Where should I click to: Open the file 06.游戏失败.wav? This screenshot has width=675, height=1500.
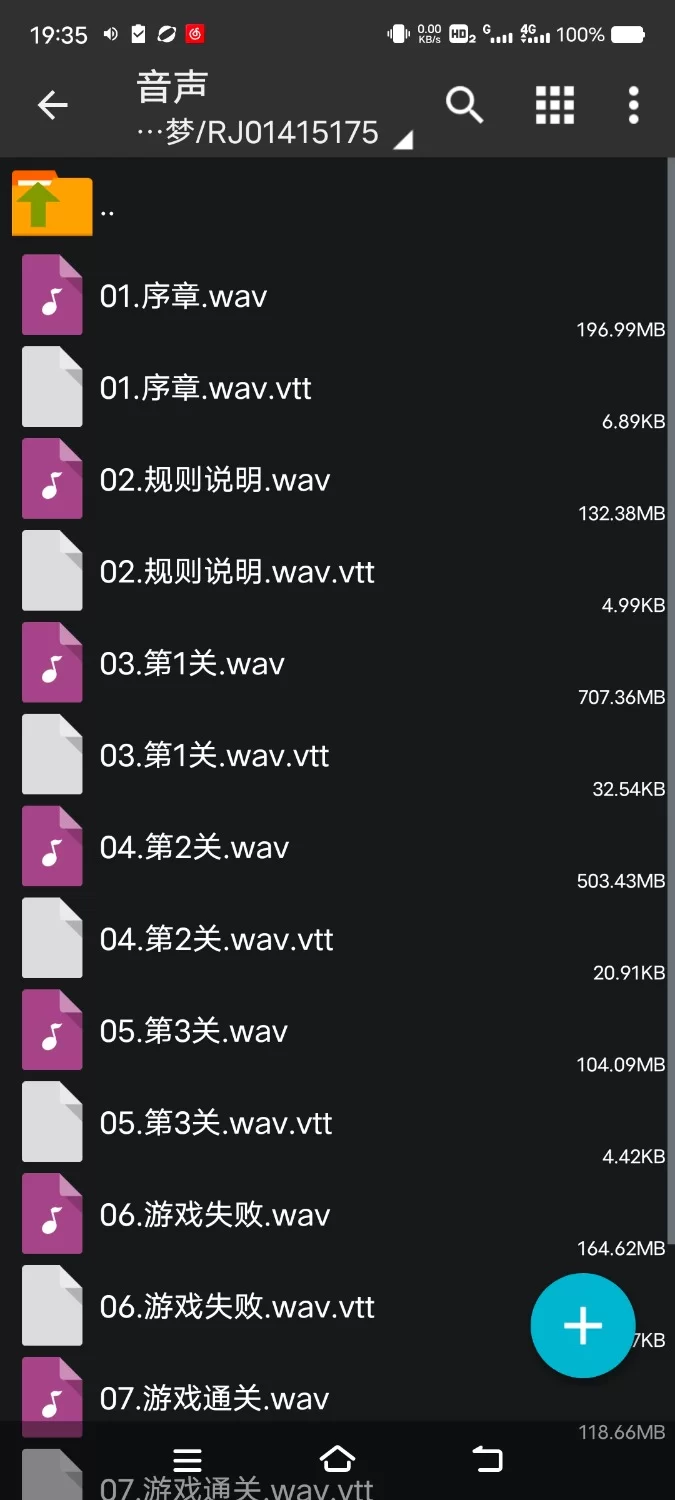tap(215, 1216)
